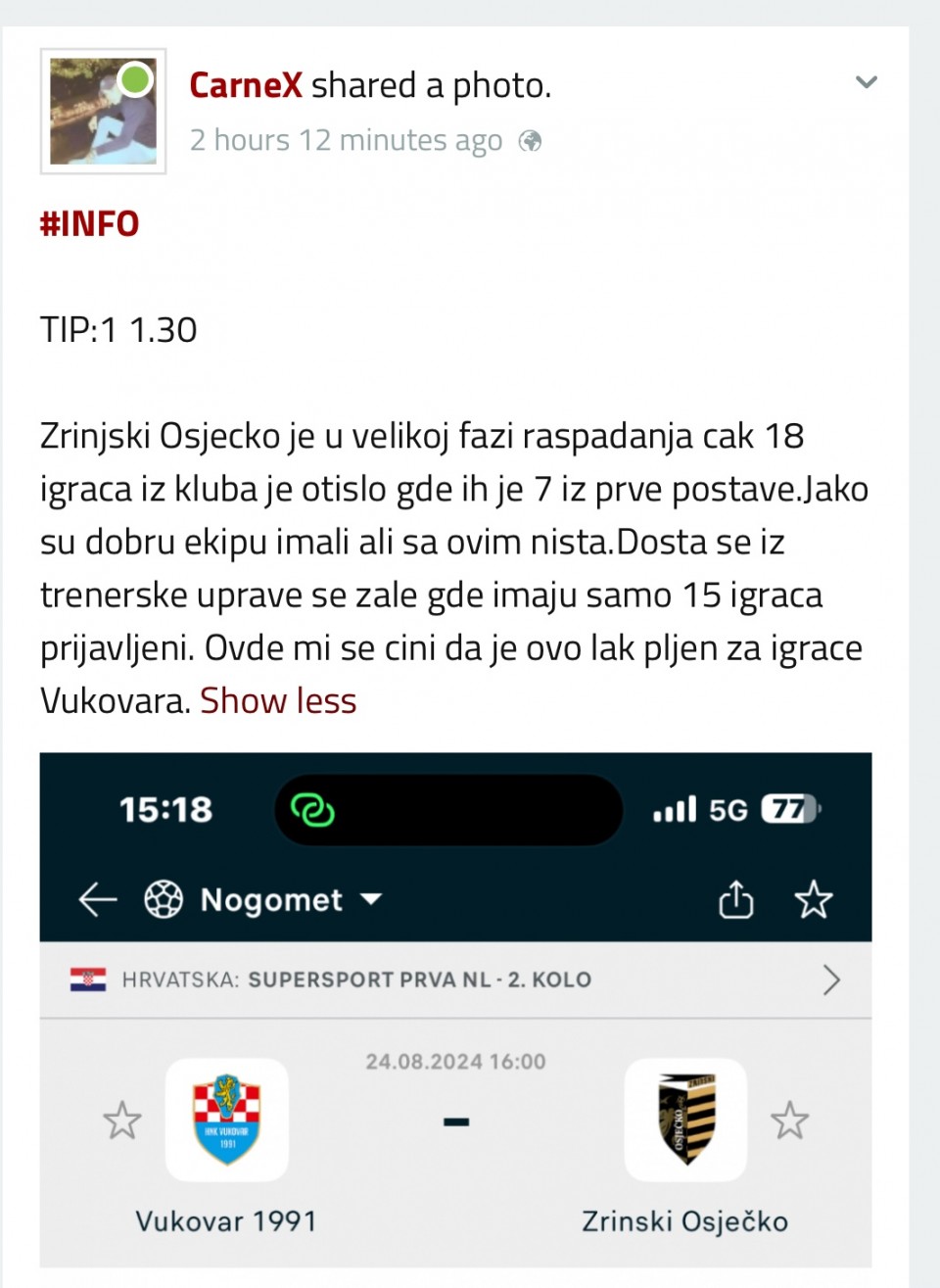Open the #INFO hashtag

(x=89, y=223)
